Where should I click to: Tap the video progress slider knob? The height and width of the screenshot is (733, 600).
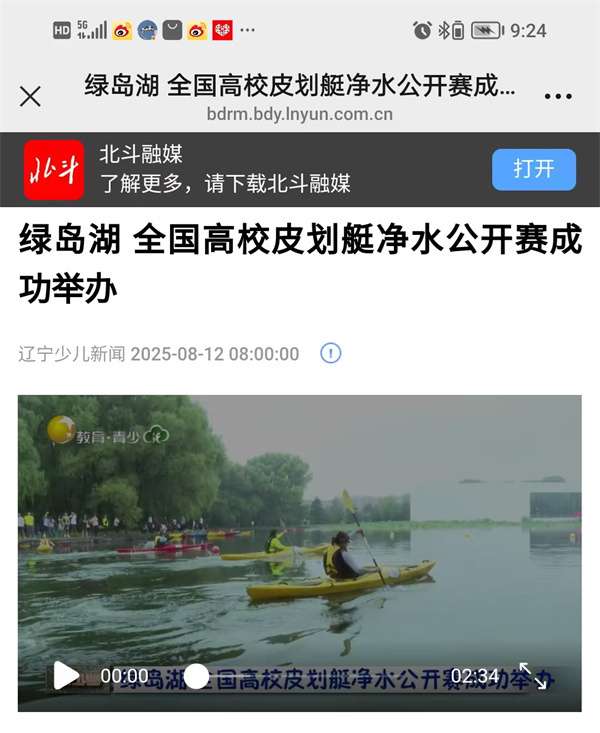tap(197, 676)
